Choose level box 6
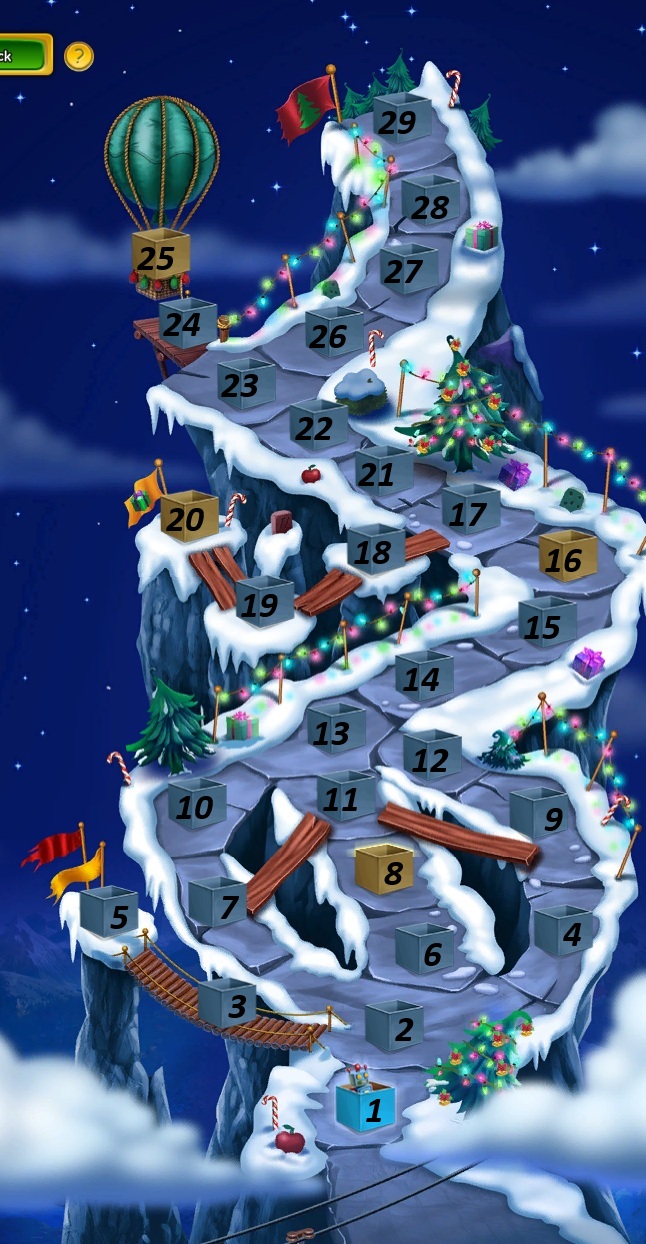 pyautogui.click(x=425, y=951)
